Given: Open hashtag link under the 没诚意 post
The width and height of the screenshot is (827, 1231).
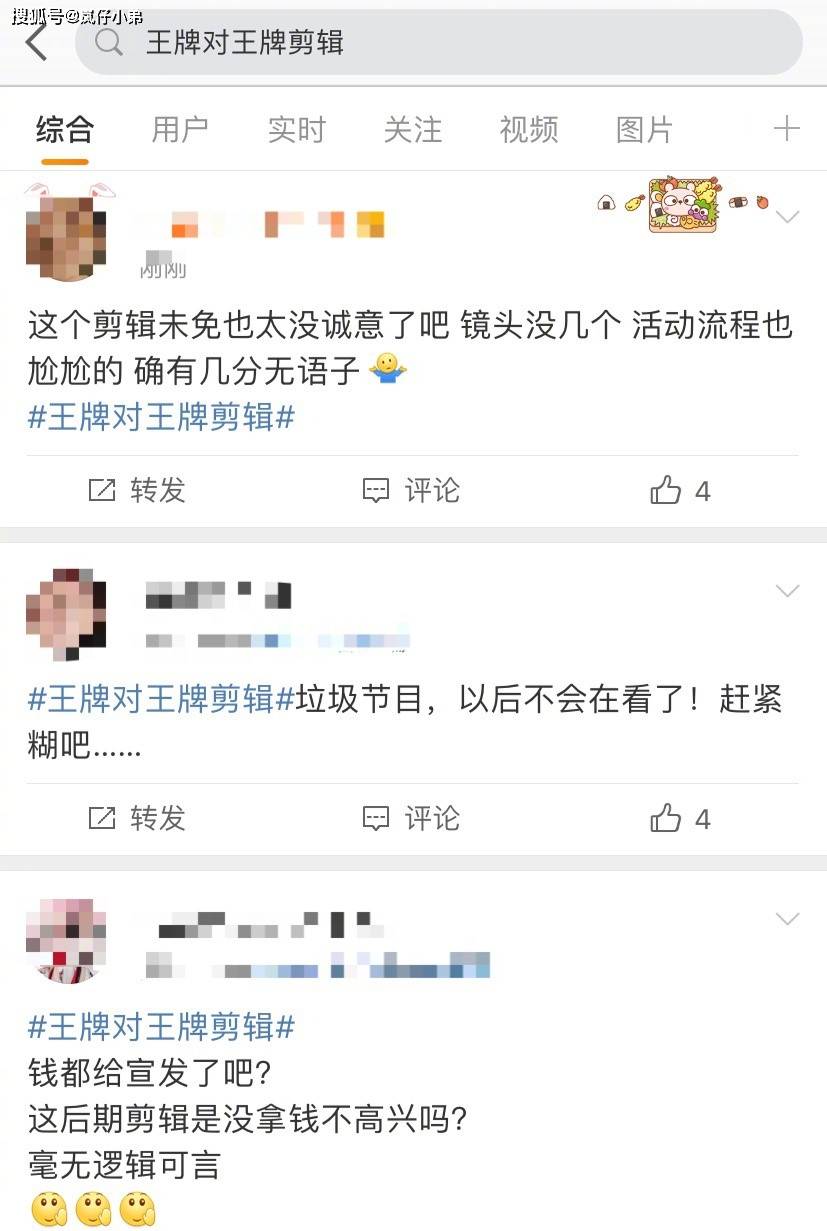Looking at the screenshot, I should (x=161, y=418).
